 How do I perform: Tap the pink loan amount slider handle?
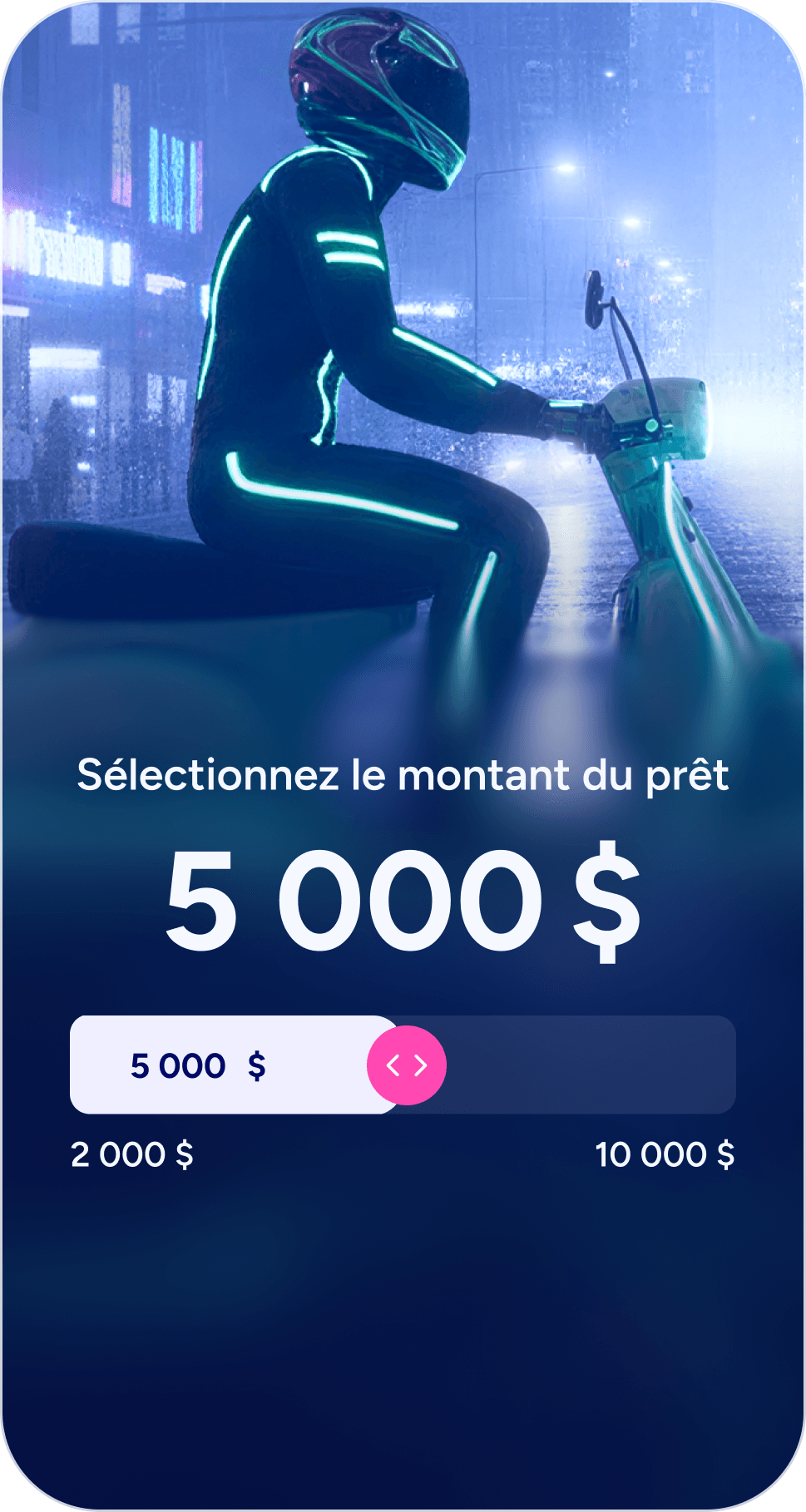(x=407, y=1065)
